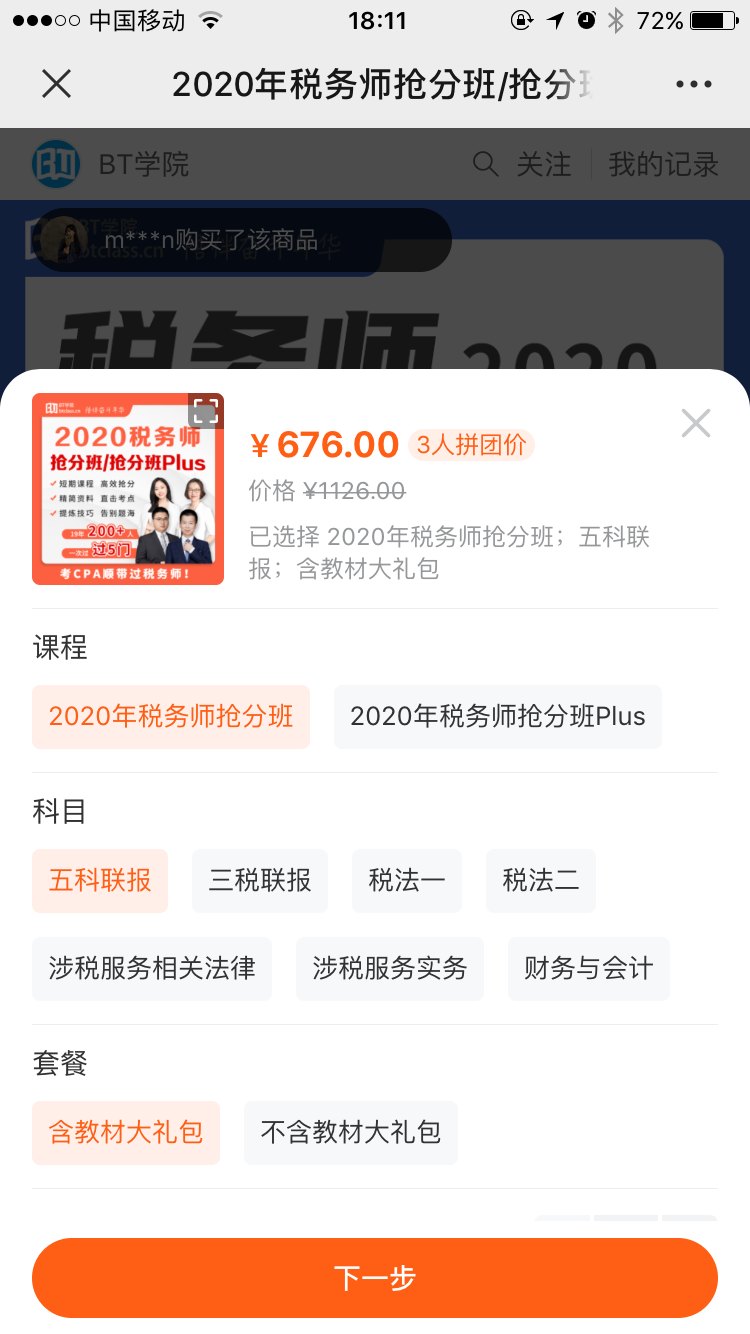The image size is (750, 1334).
Task: Pick the 财务与会计 subject
Action: point(589,969)
